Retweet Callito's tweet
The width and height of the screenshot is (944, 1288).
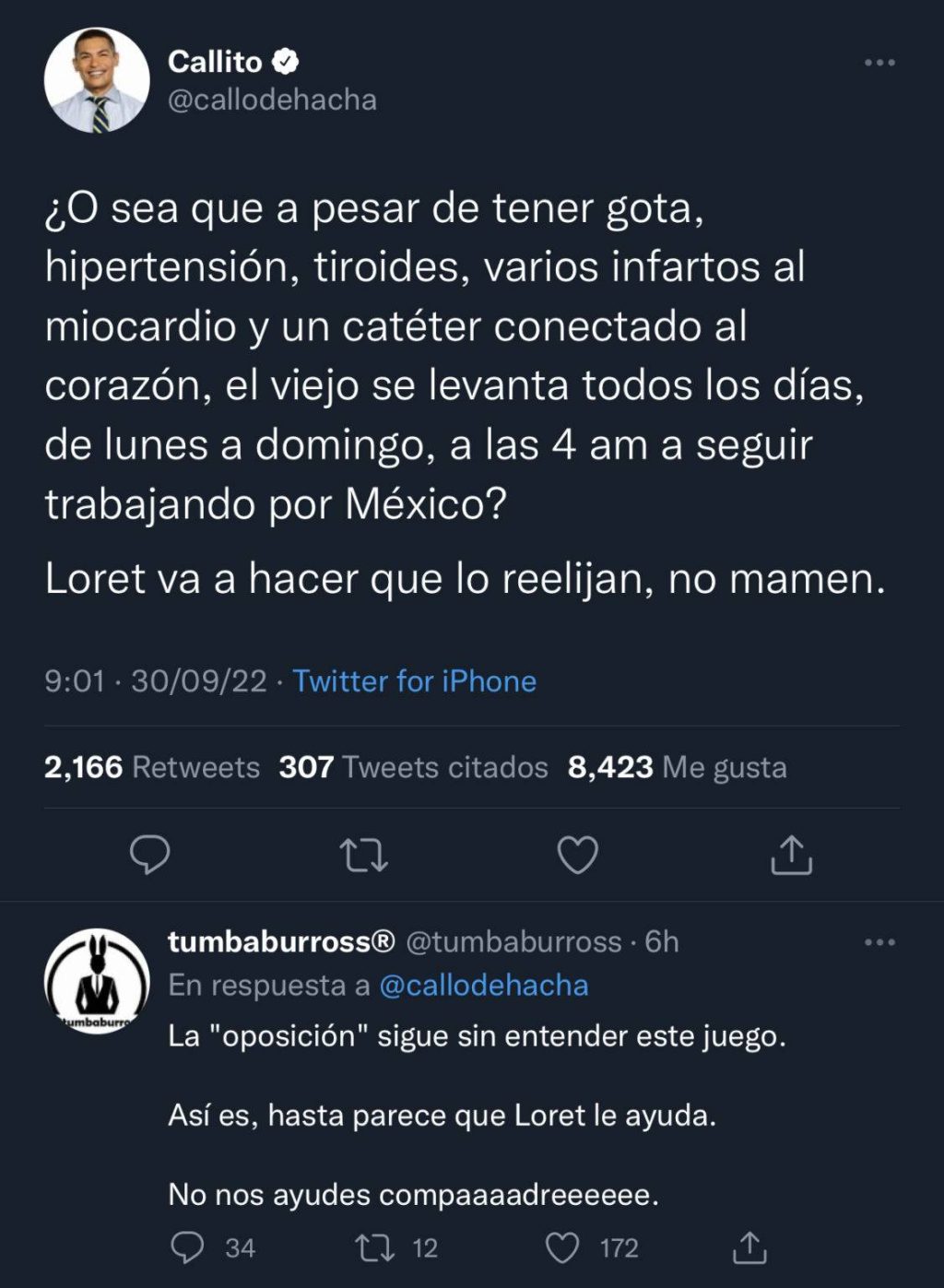tap(364, 856)
